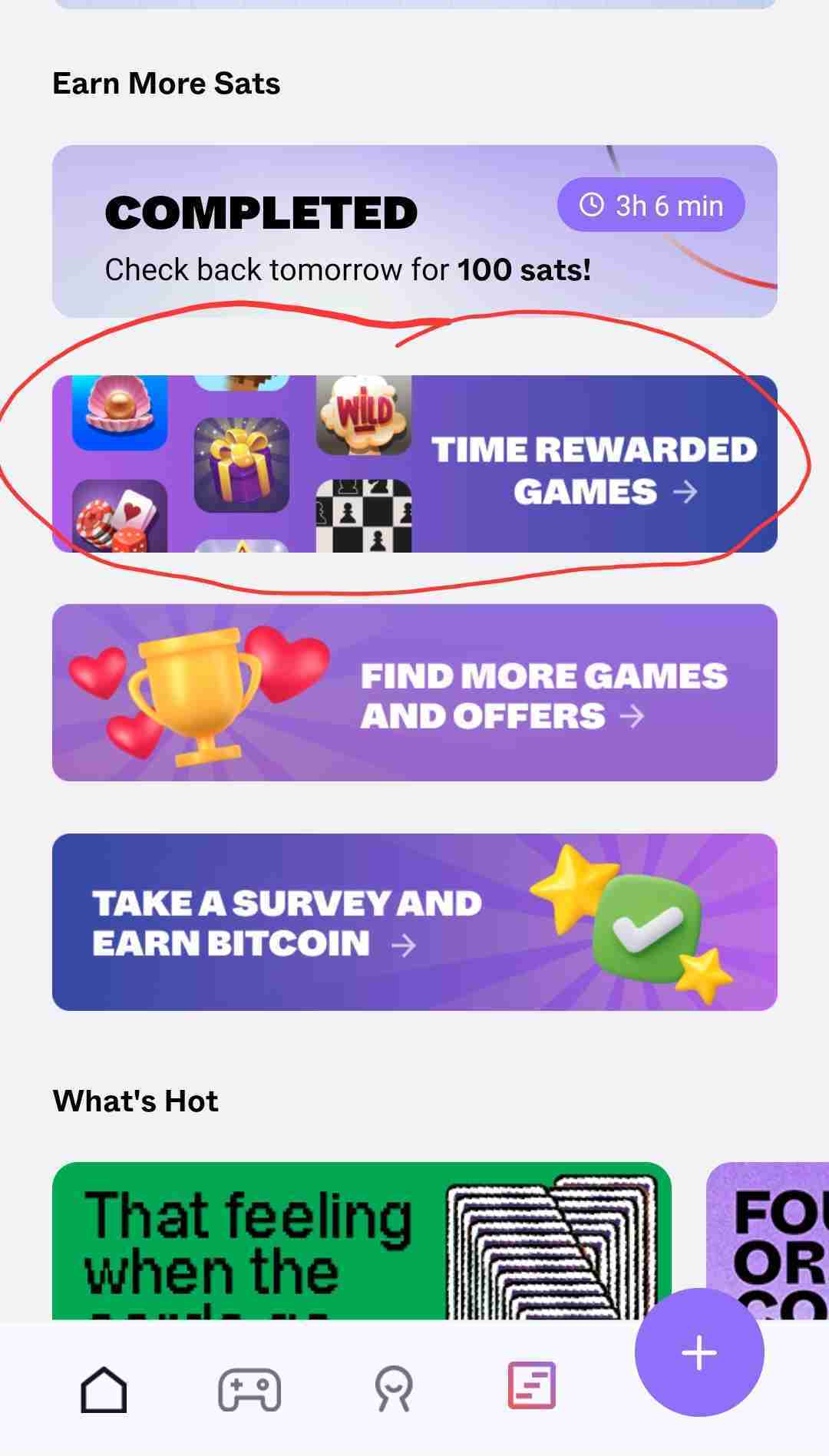Tap the purple plus floating button
This screenshot has width=829, height=1456.
pyautogui.click(x=699, y=1352)
